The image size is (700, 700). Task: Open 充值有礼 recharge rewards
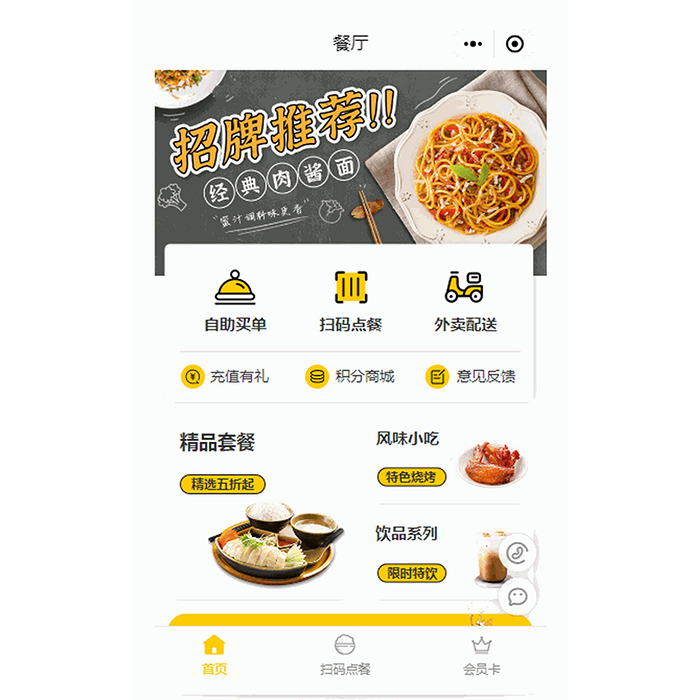click(225, 377)
